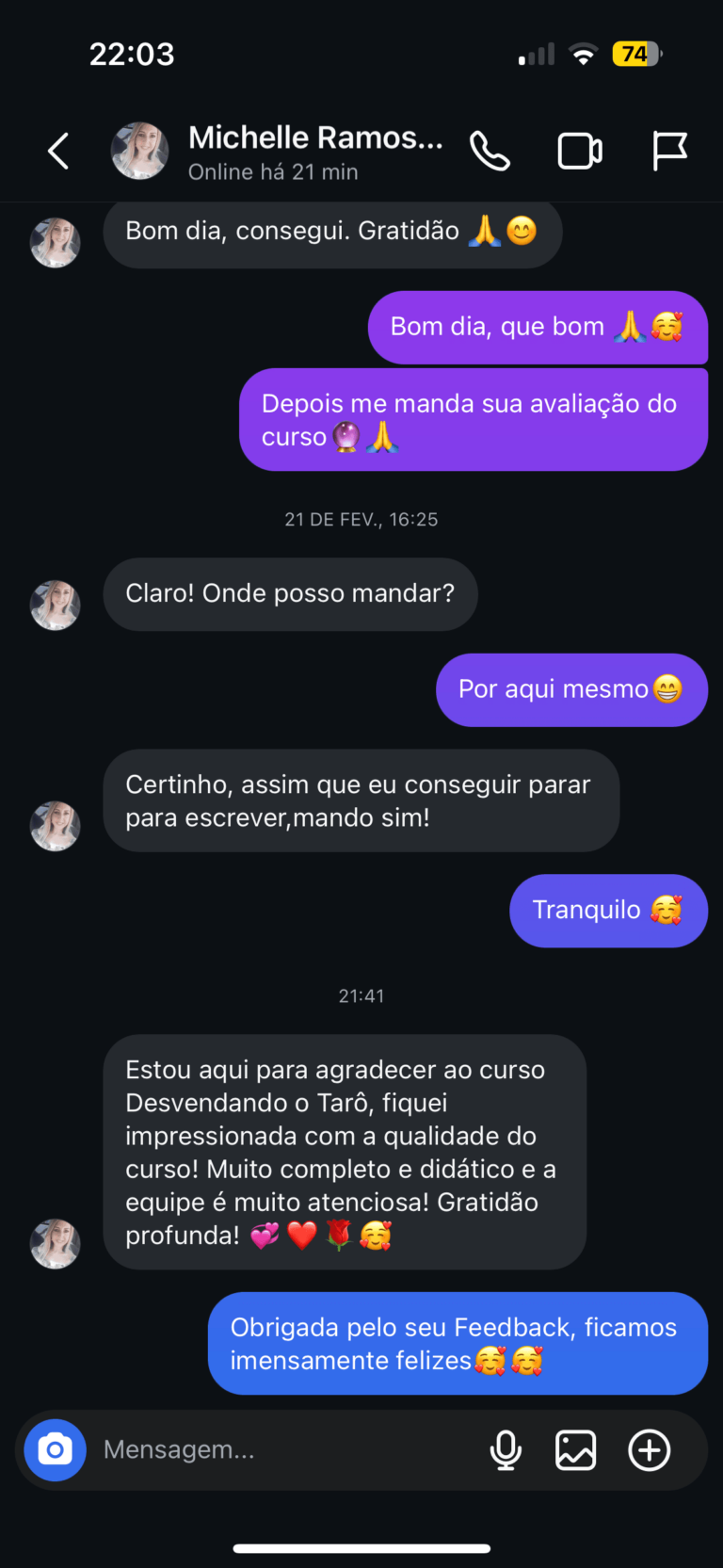Open the camera from message bar
The image size is (723, 1568).
coord(56,1449)
